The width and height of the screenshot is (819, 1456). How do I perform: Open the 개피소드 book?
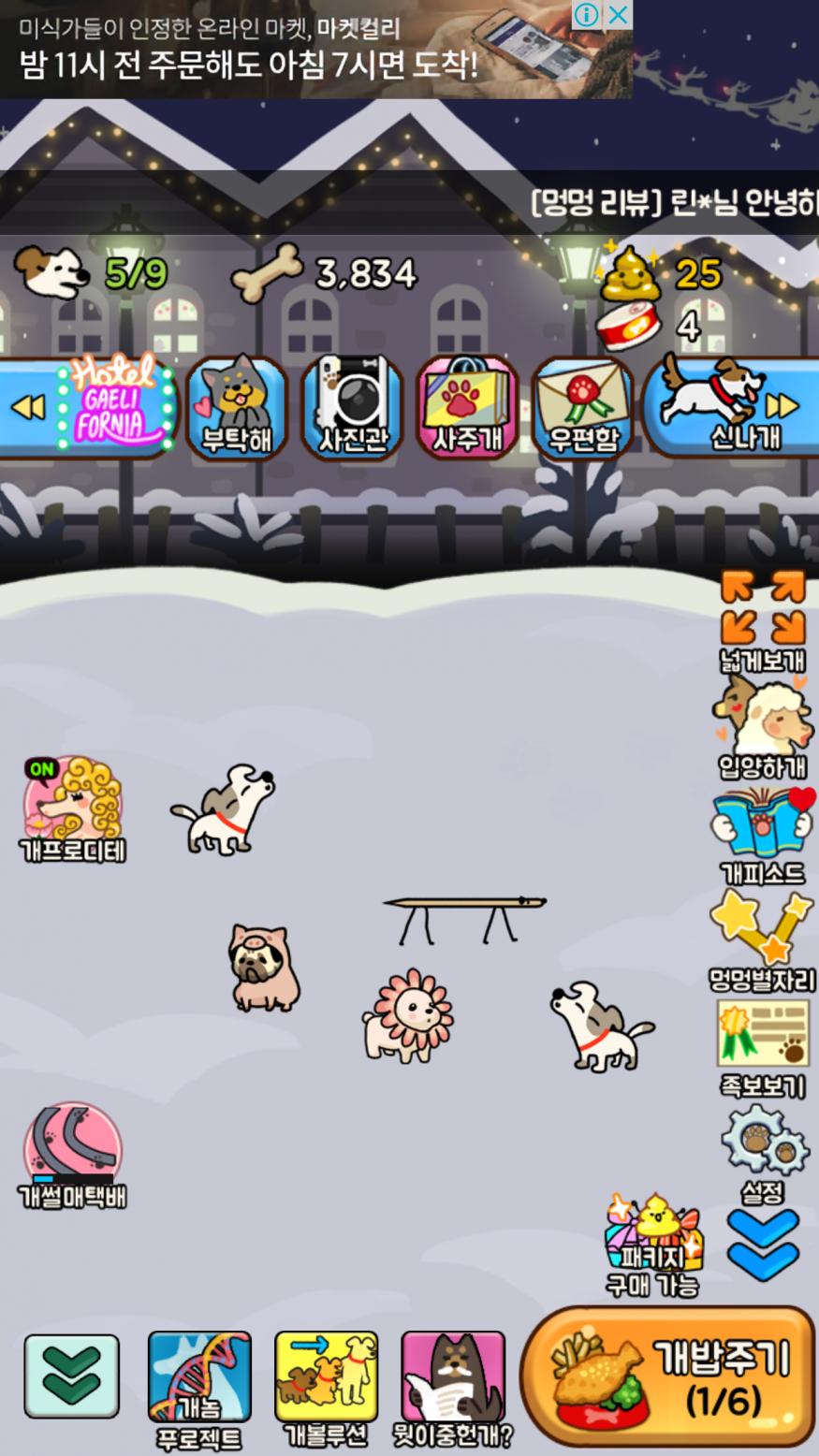(x=762, y=835)
